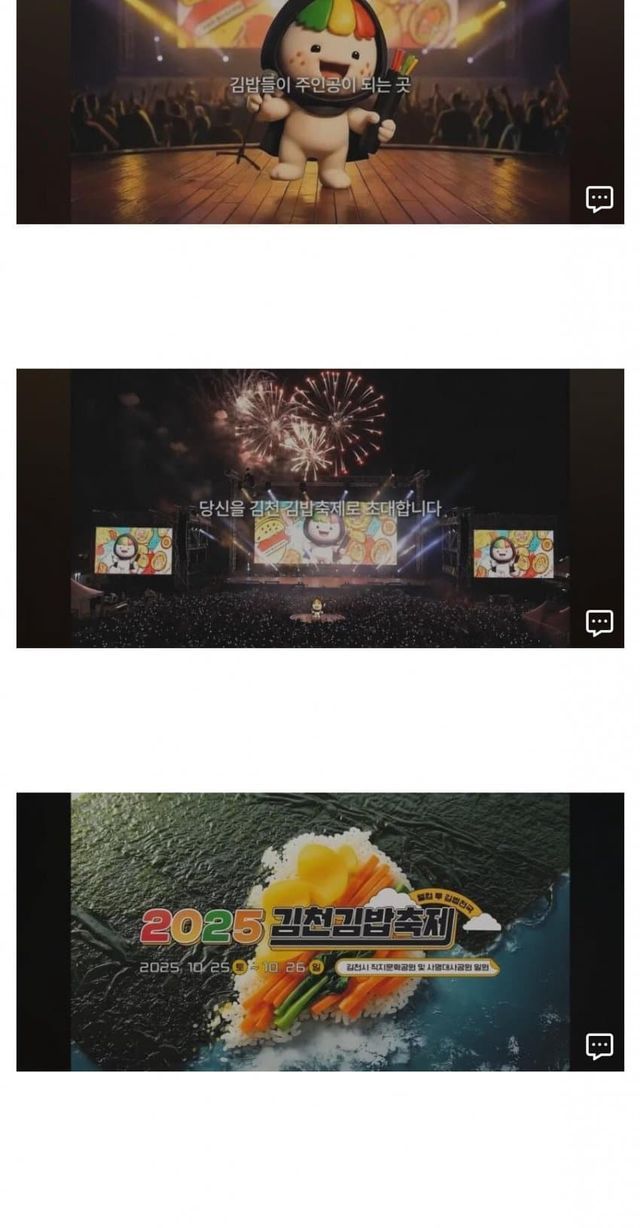Open image comments on the kimbap mascot stage picture
Image resolution: width=640 pixels, height=1228 pixels.
(x=599, y=199)
